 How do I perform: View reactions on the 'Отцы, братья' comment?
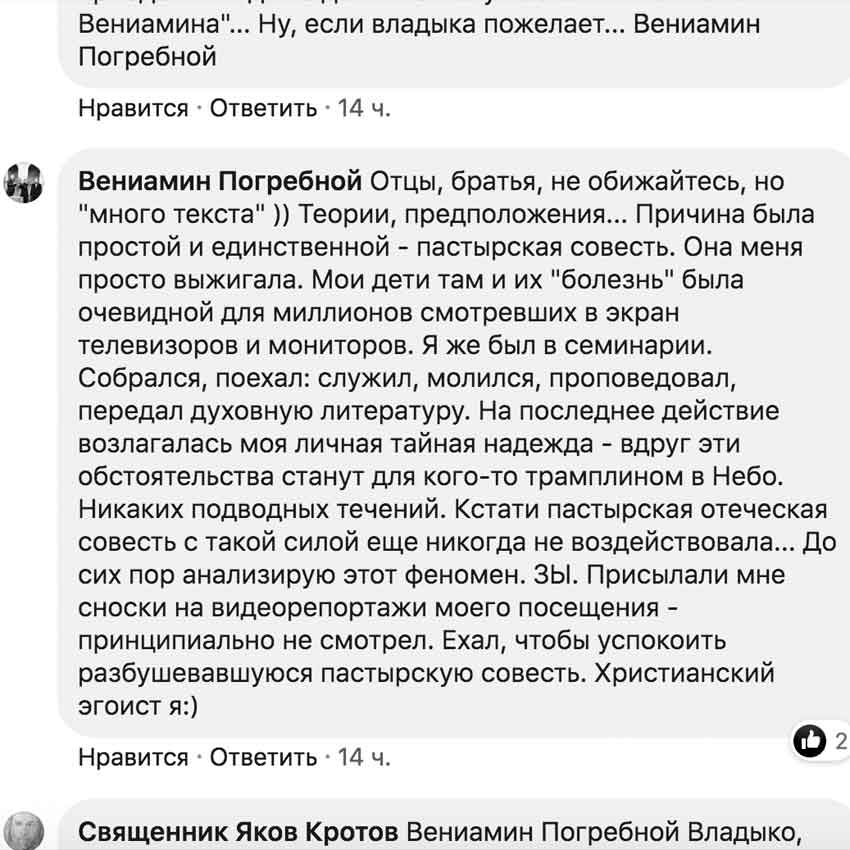(820, 741)
